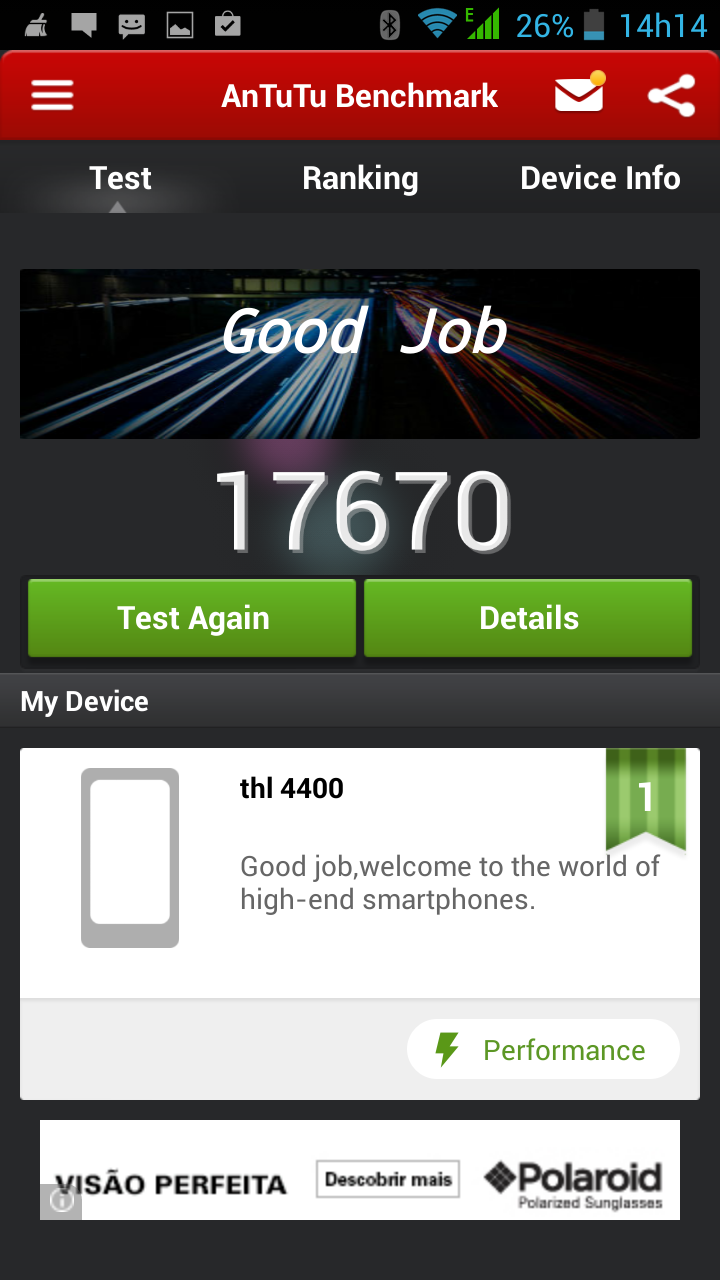The height and width of the screenshot is (1280, 720).
Task: Switch to the Ranking tab
Action: coord(360,178)
